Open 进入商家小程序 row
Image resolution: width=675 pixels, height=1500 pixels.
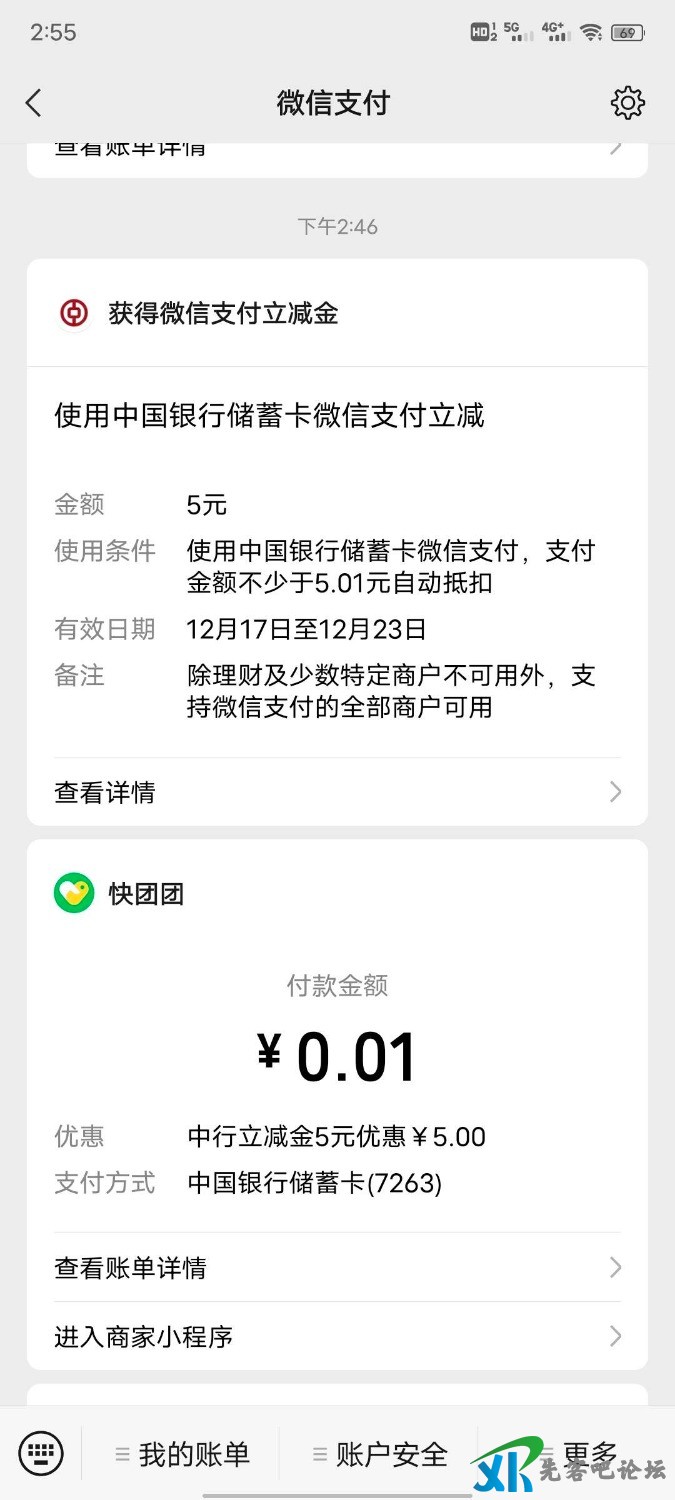click(336, 1337)
